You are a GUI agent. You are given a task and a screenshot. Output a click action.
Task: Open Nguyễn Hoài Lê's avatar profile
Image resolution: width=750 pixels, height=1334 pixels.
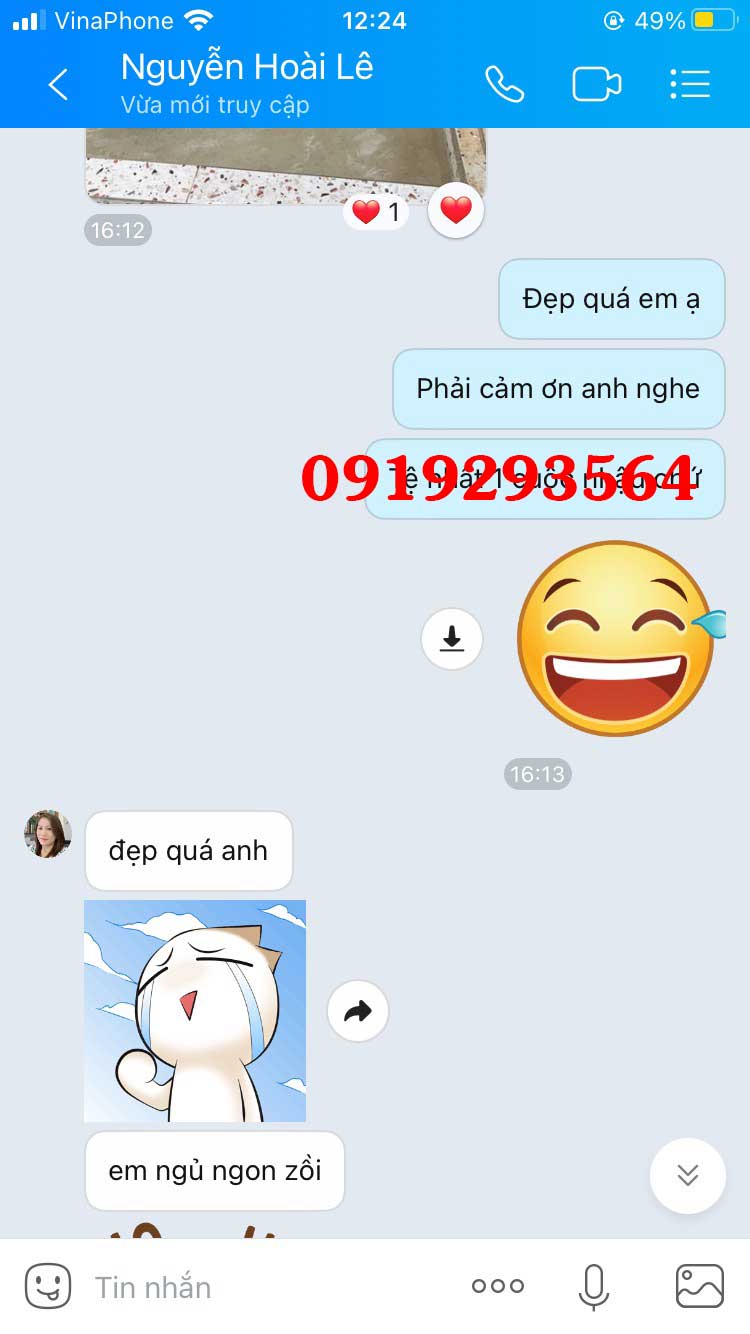(x=48, y=834)
